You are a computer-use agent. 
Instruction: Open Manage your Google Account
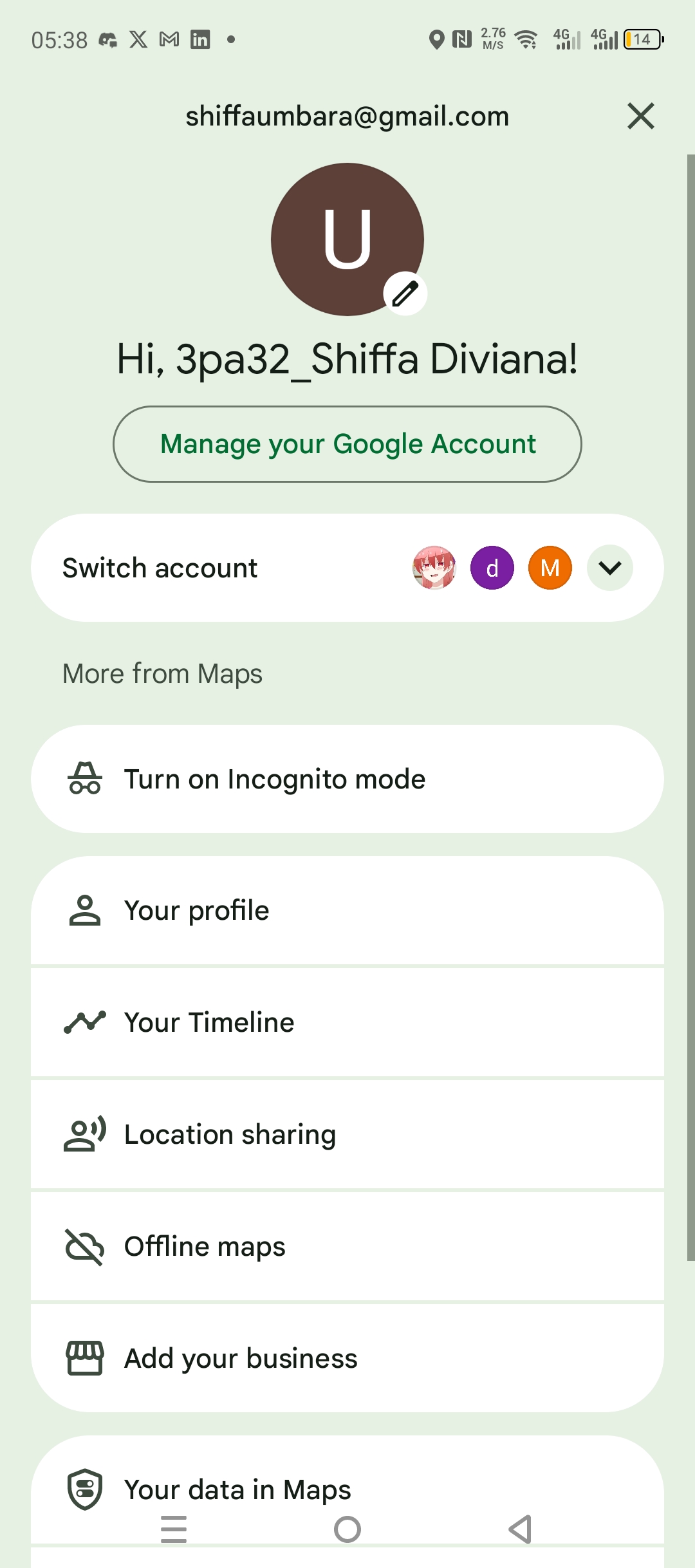(x=347, y=444)
